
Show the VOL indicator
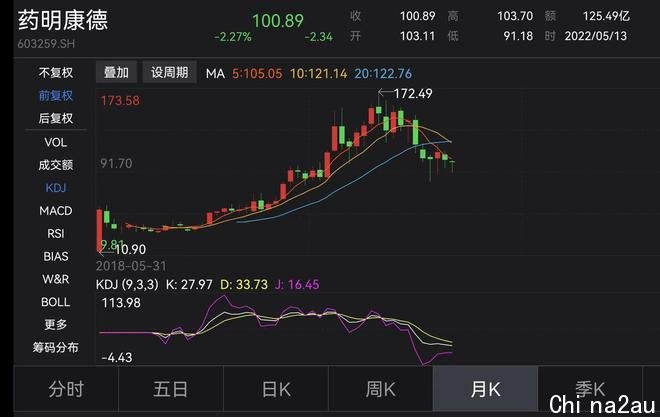click(56, 142)
